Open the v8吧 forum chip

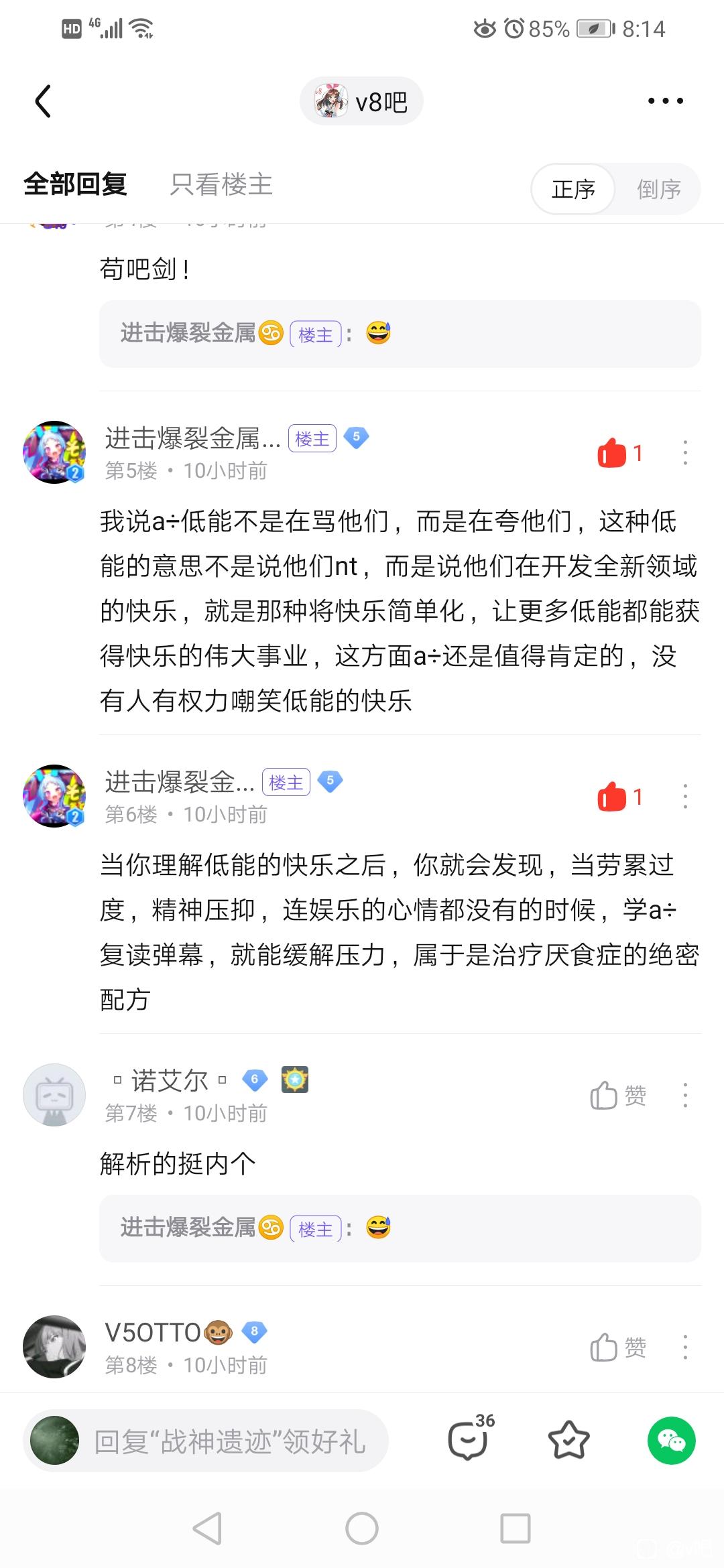[x=361, y=102]
